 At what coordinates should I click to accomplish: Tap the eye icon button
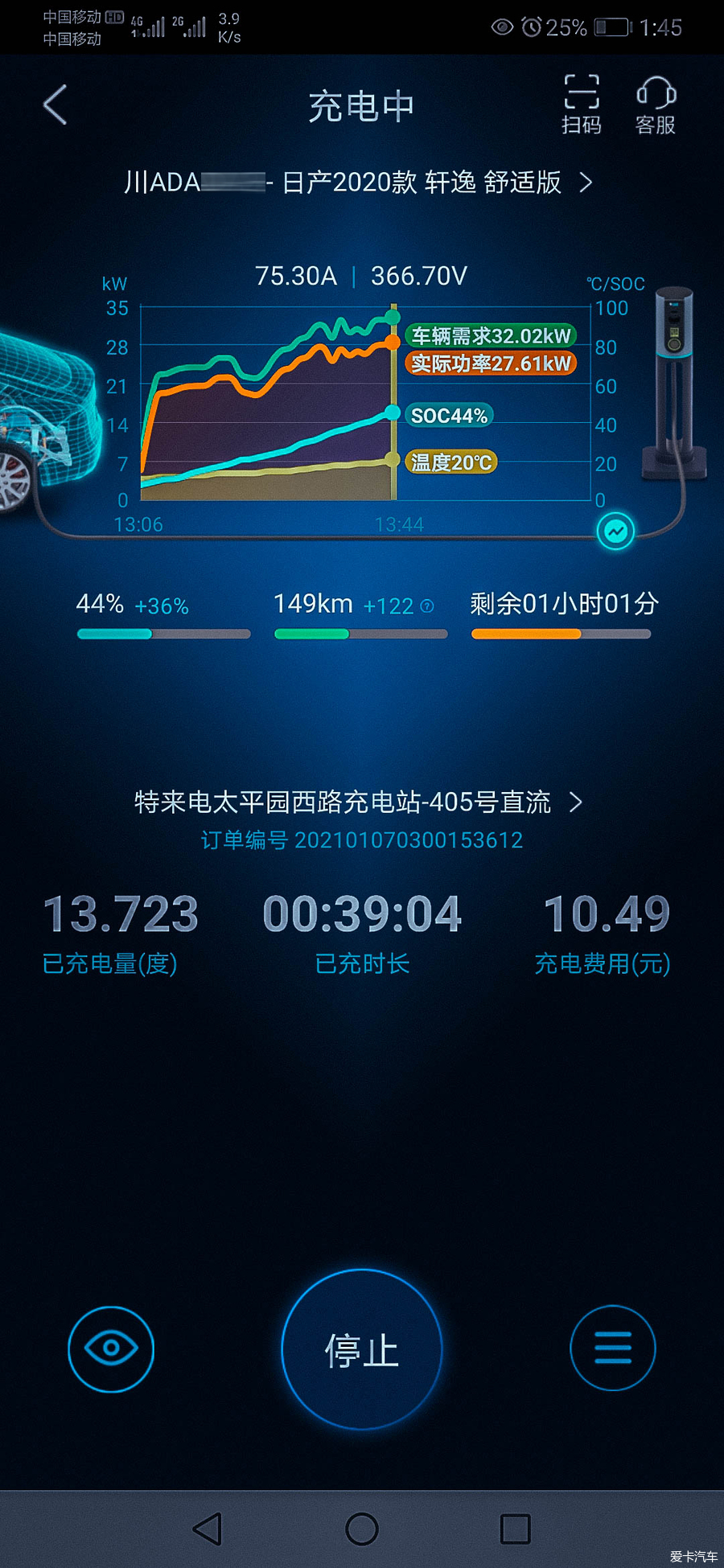tap(111, 1348)
